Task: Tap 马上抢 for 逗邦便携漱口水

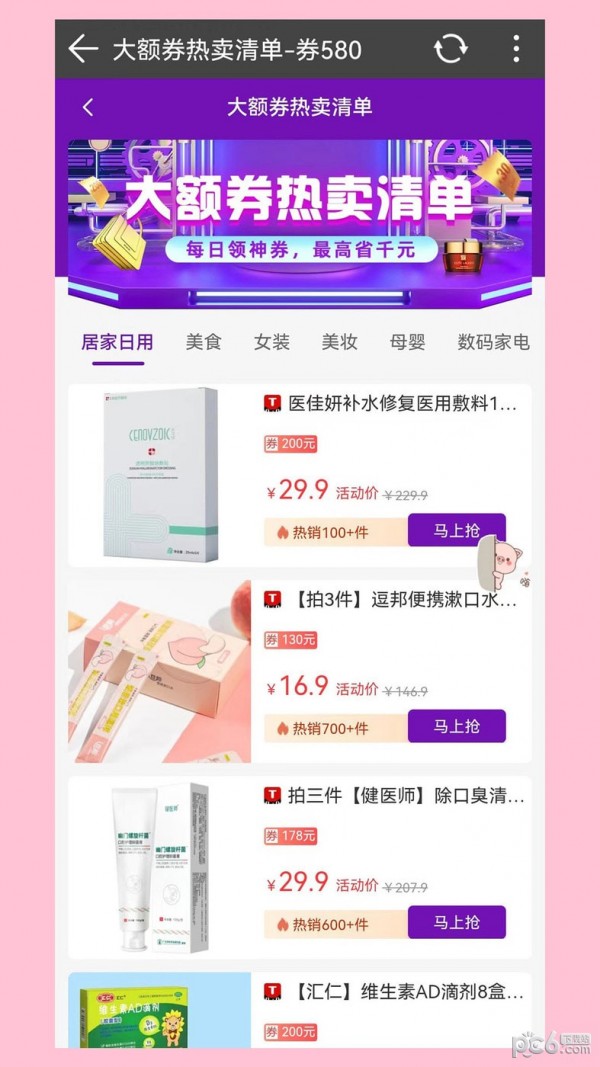Action: [456, 726]
